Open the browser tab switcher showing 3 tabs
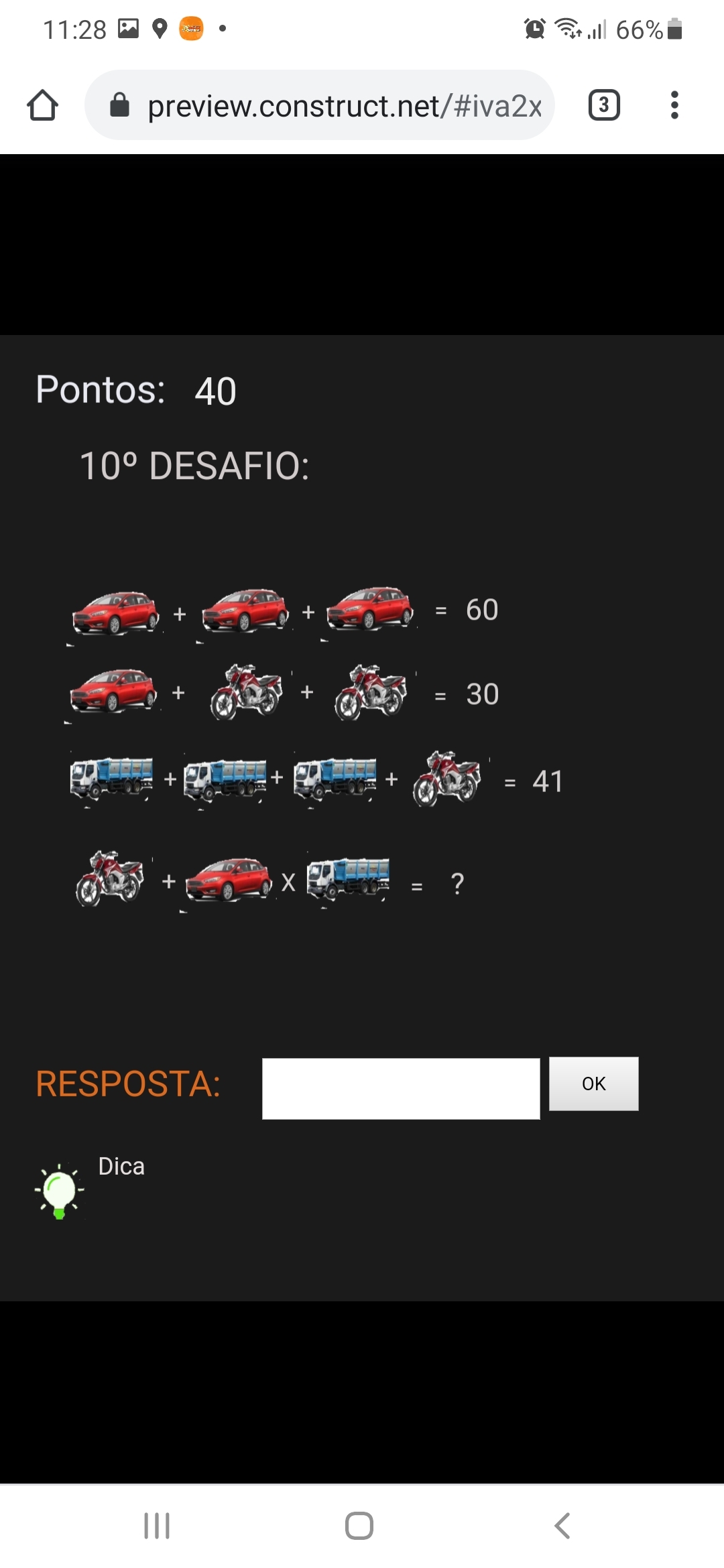 [603, 105]
